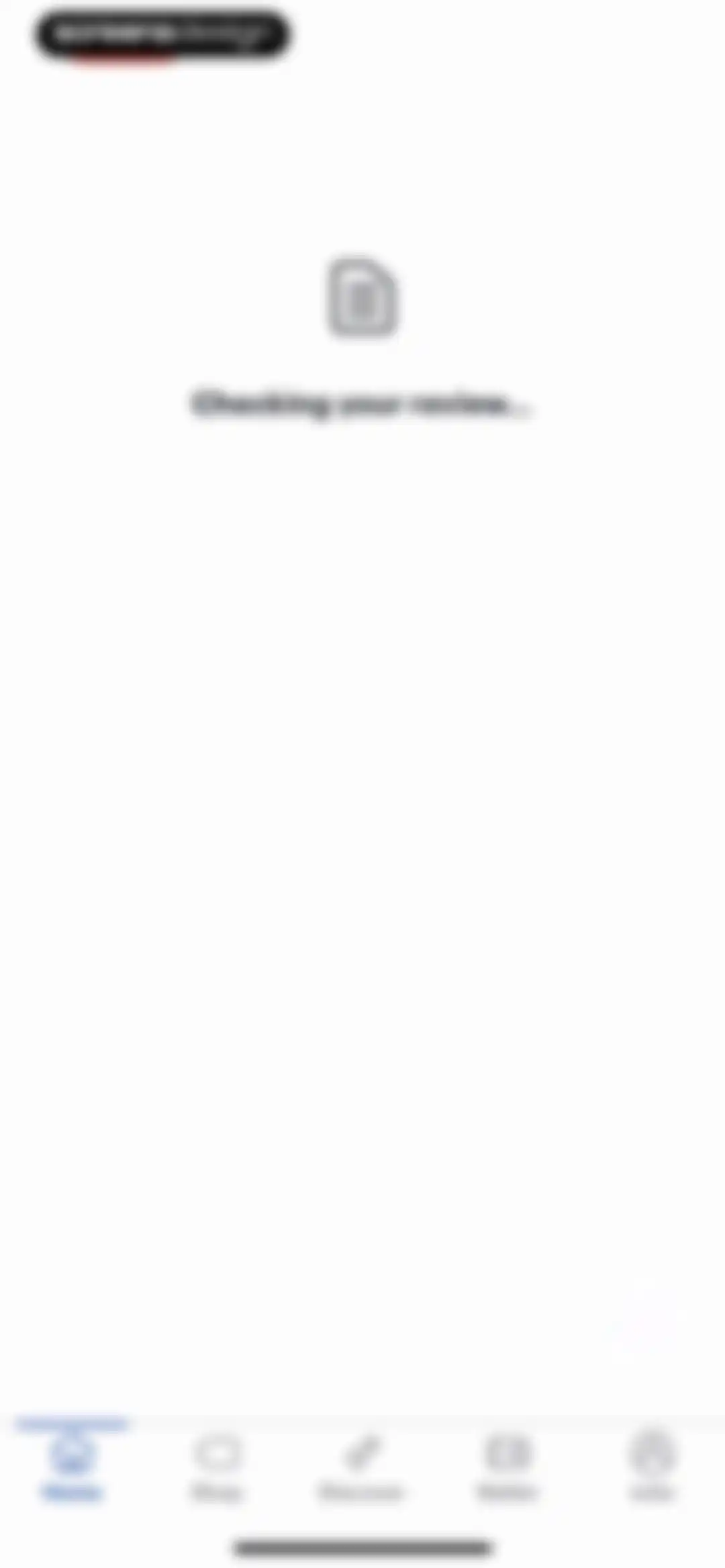Open the profile tab with person icon
Screen dimensions: 725x1568
coord(652,1466)
